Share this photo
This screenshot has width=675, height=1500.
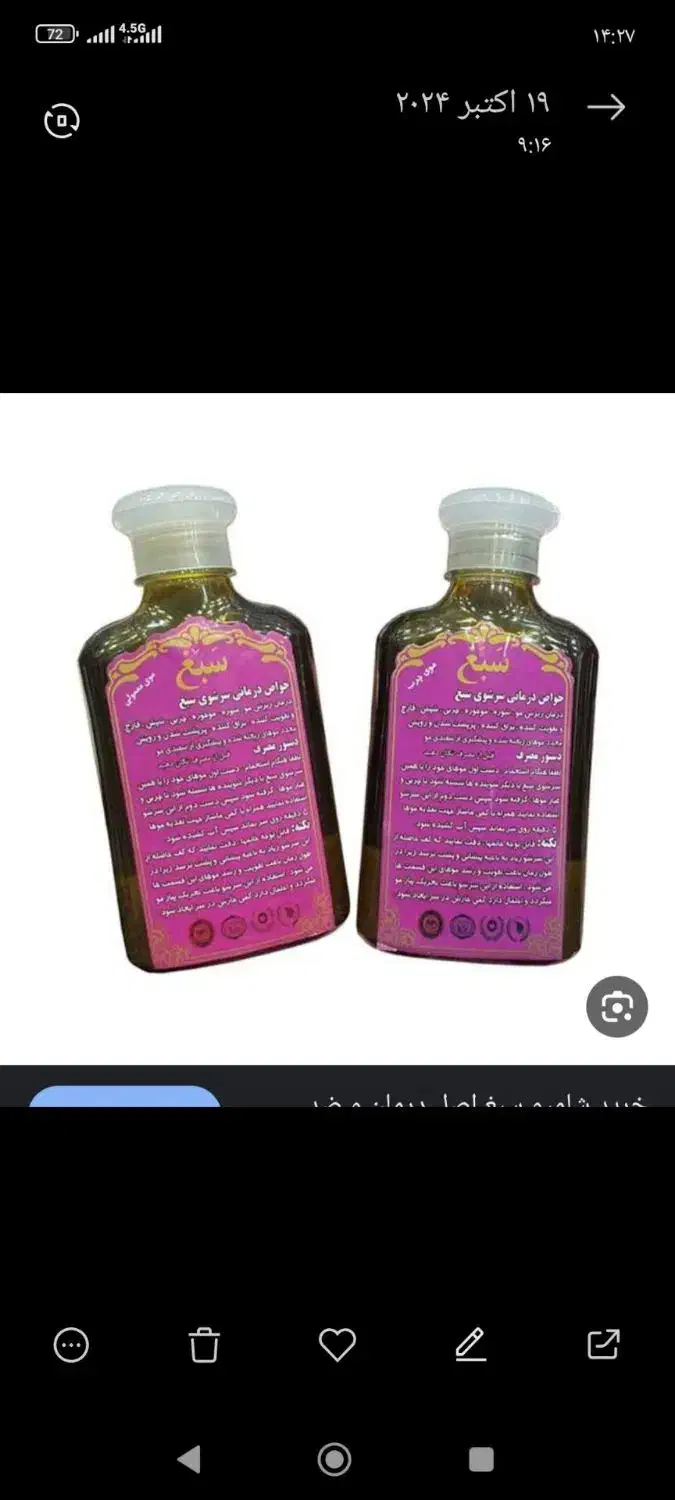coord(604,1345)
